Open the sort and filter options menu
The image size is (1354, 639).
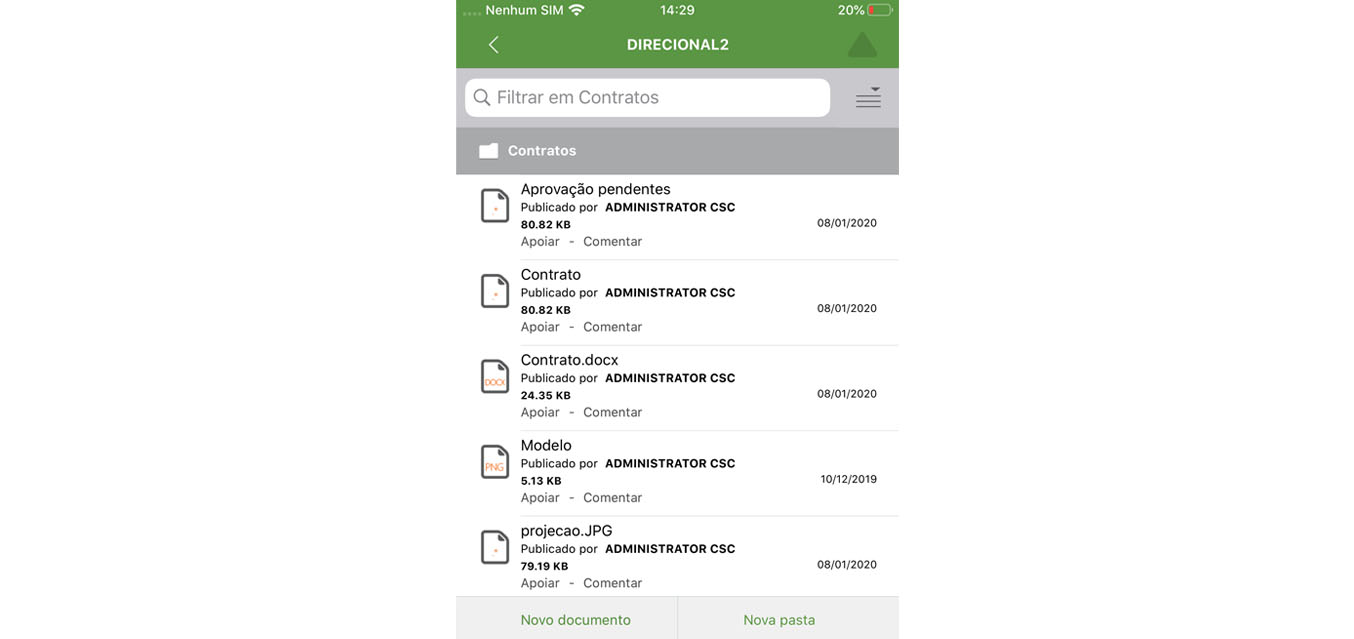click(x=867, y=97)
